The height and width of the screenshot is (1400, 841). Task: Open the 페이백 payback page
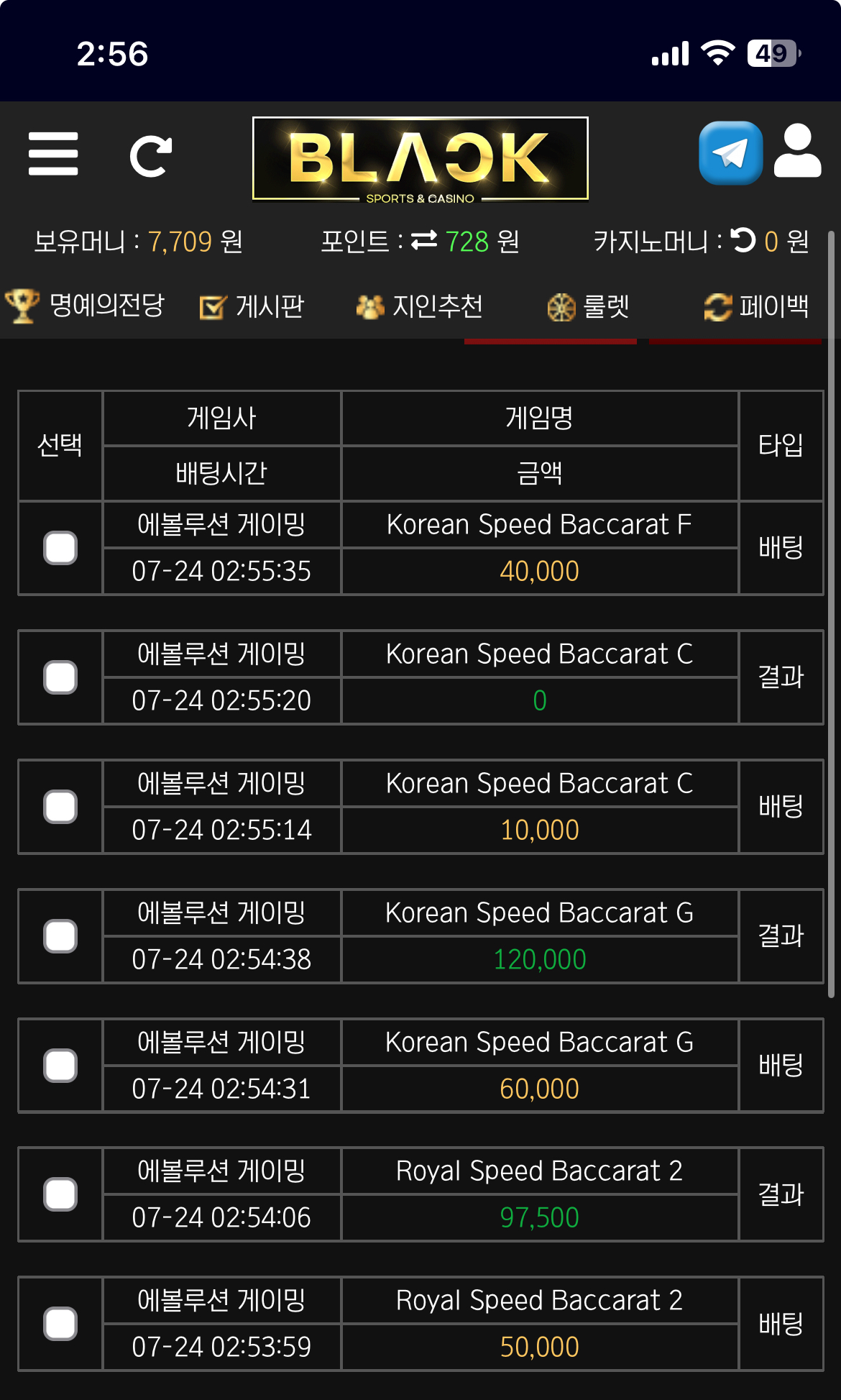pos(756,307)
